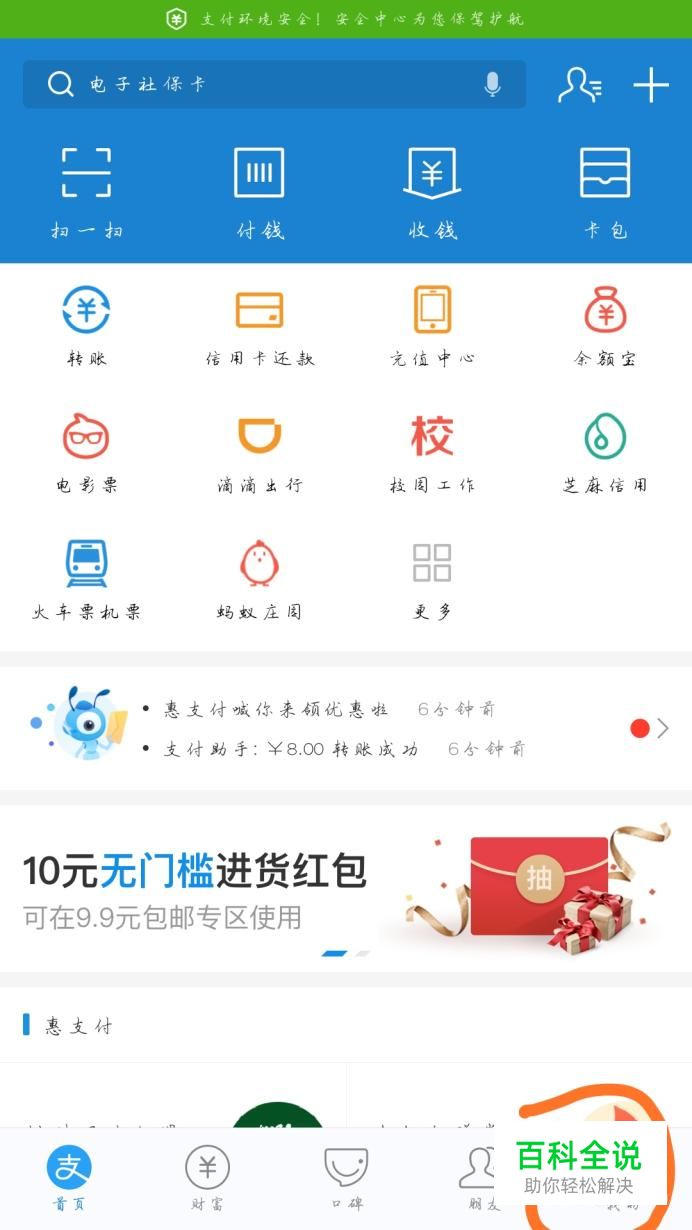Open 余额宝

click(605, 325)
